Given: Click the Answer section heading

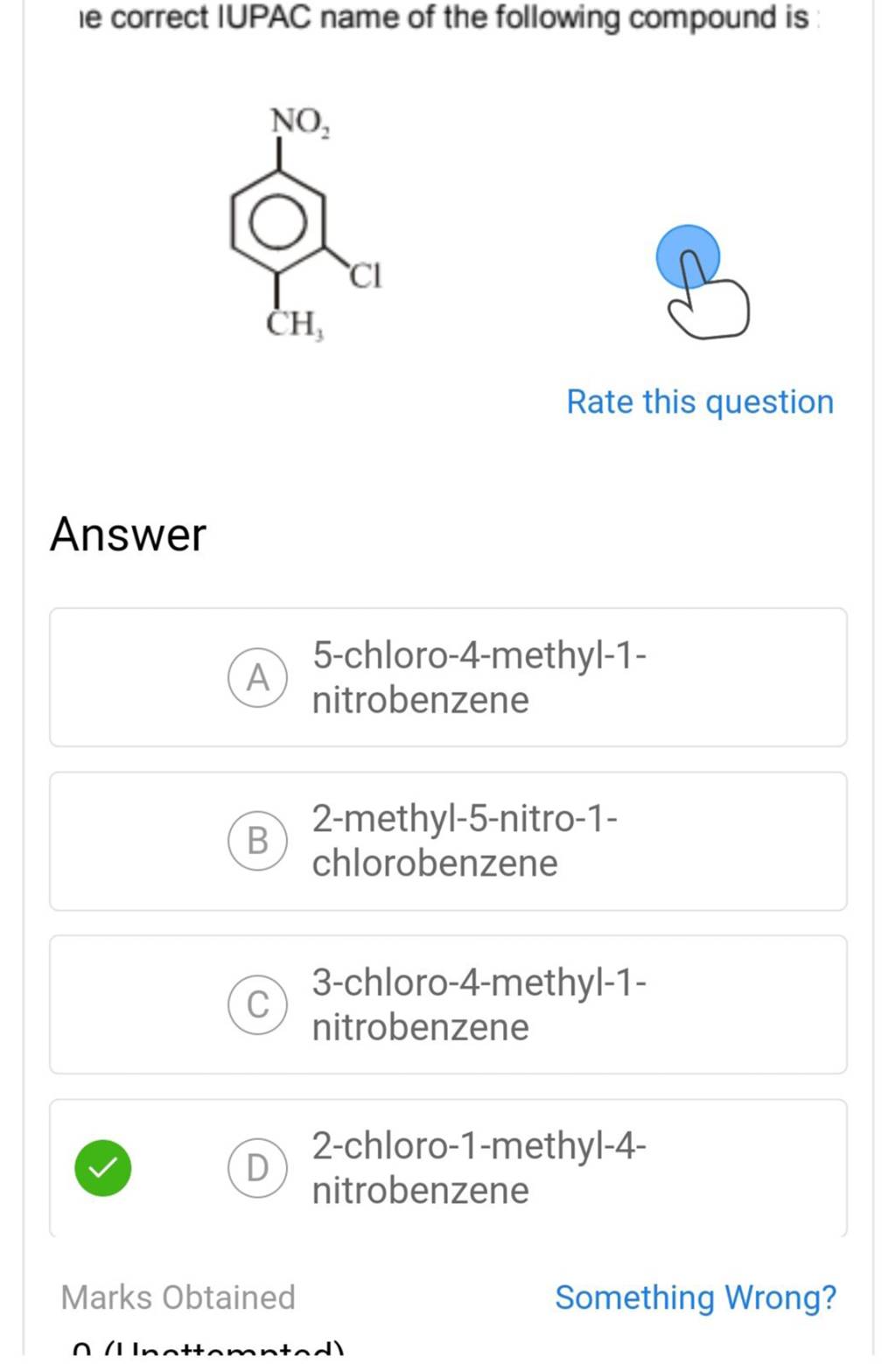Looking at the screenshot, I should pyautogui.click(x=127, y=533).
